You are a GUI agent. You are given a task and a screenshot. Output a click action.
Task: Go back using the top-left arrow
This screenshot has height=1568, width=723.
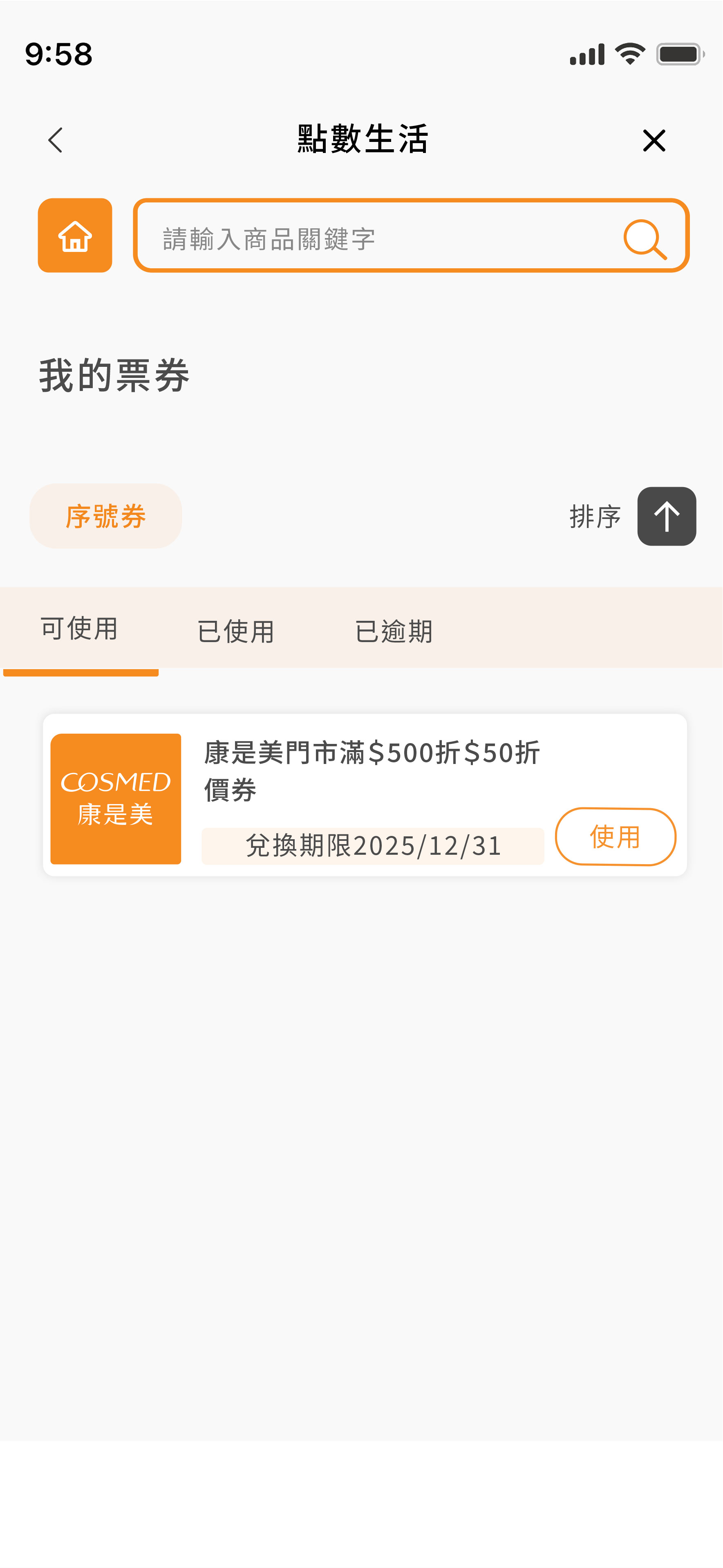coord(55,140)
